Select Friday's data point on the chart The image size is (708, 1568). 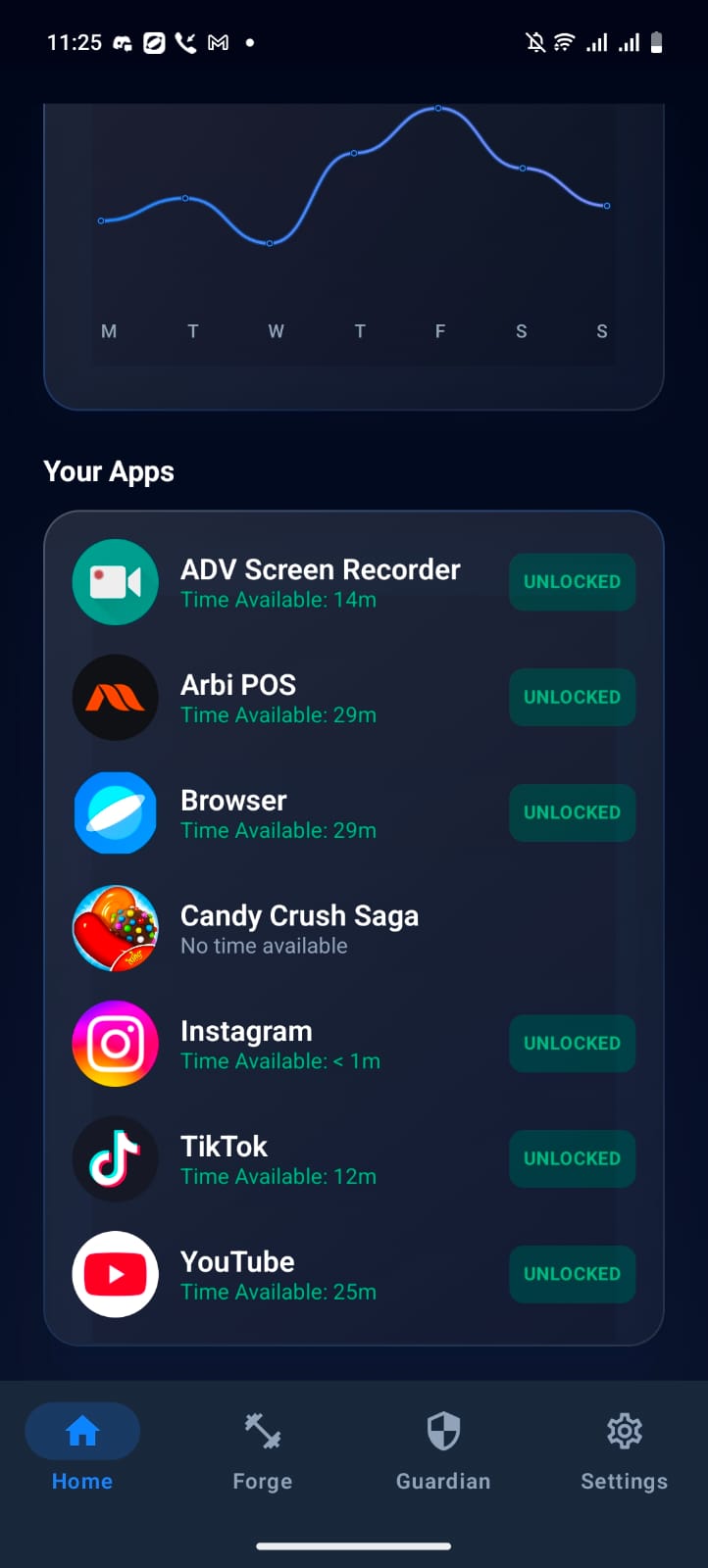coord(437,109)
